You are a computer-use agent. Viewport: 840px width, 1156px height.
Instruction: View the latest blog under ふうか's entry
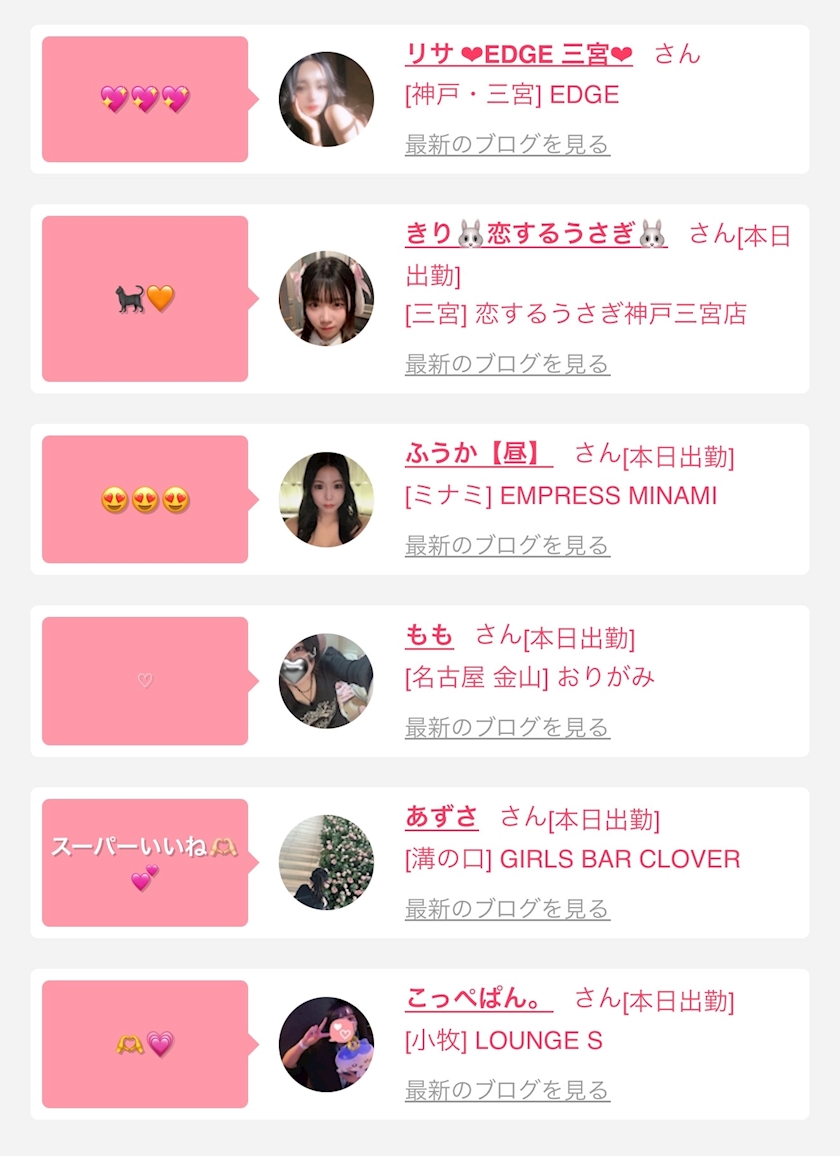(x=507, y=545)
